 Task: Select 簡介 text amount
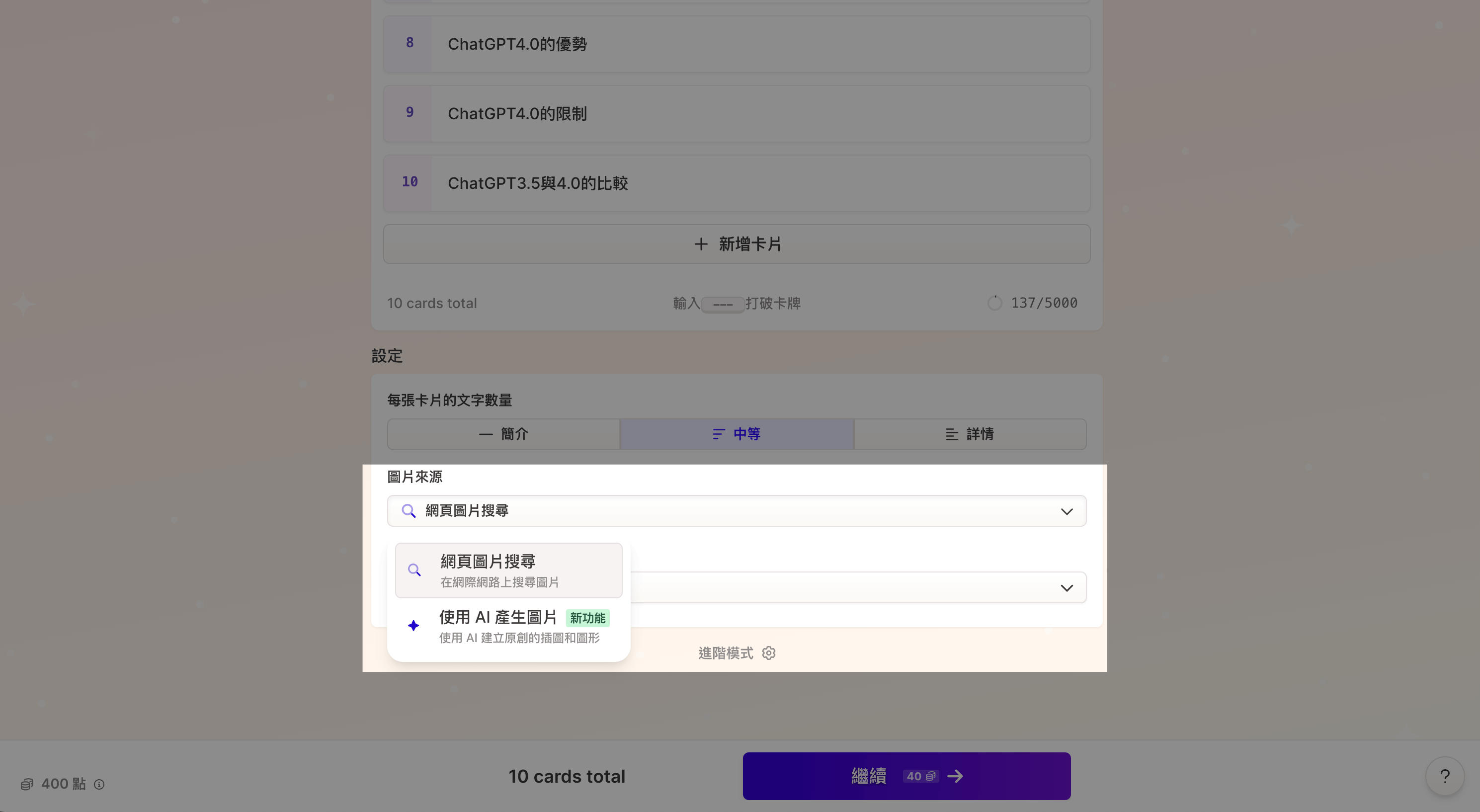[x=503, y=434]
